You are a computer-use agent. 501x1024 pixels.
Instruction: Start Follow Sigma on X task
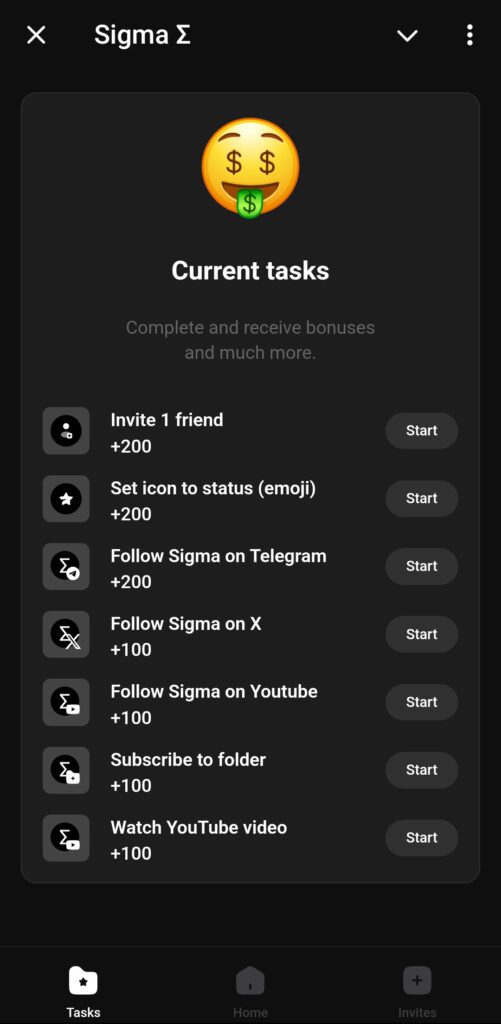click(421, 634)
